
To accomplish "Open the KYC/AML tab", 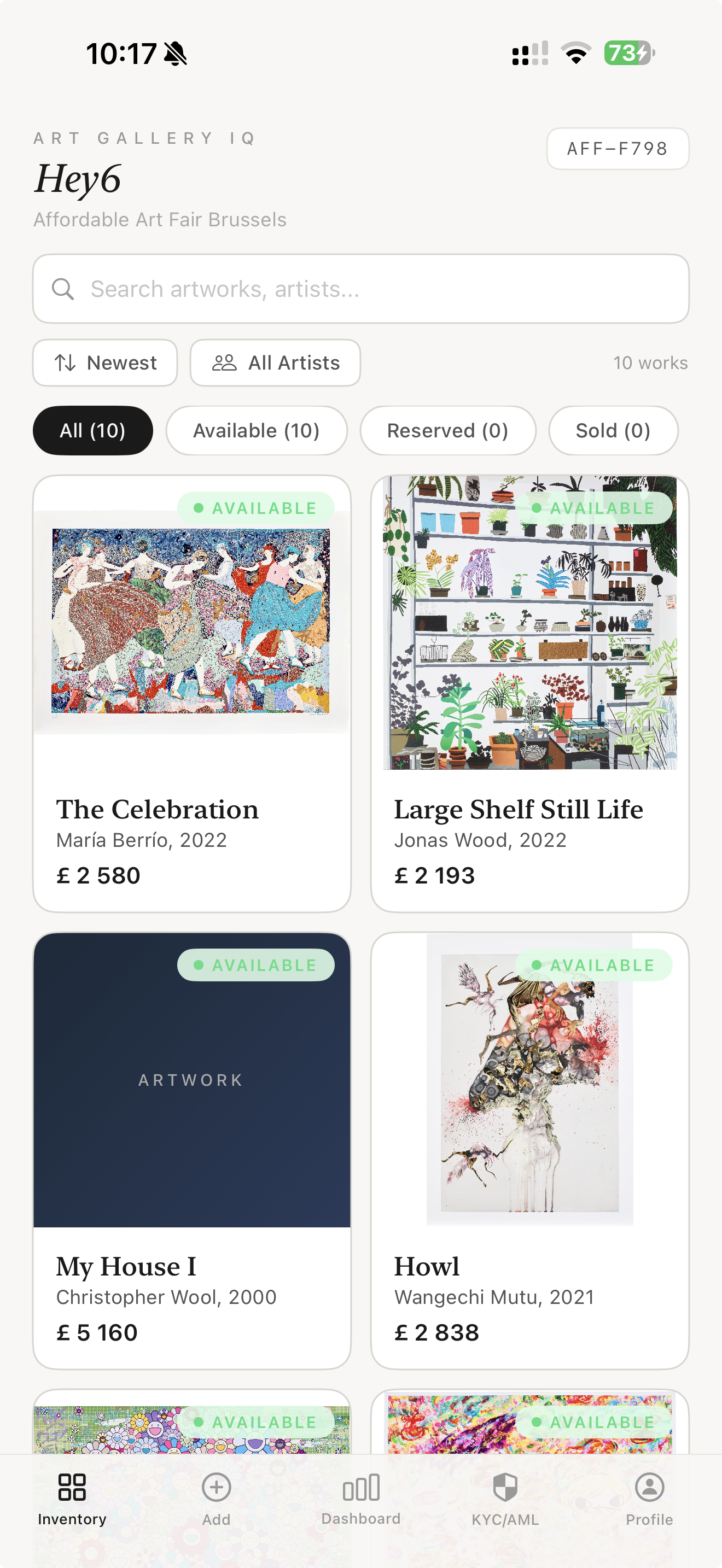I will (x=505, y=1499).
